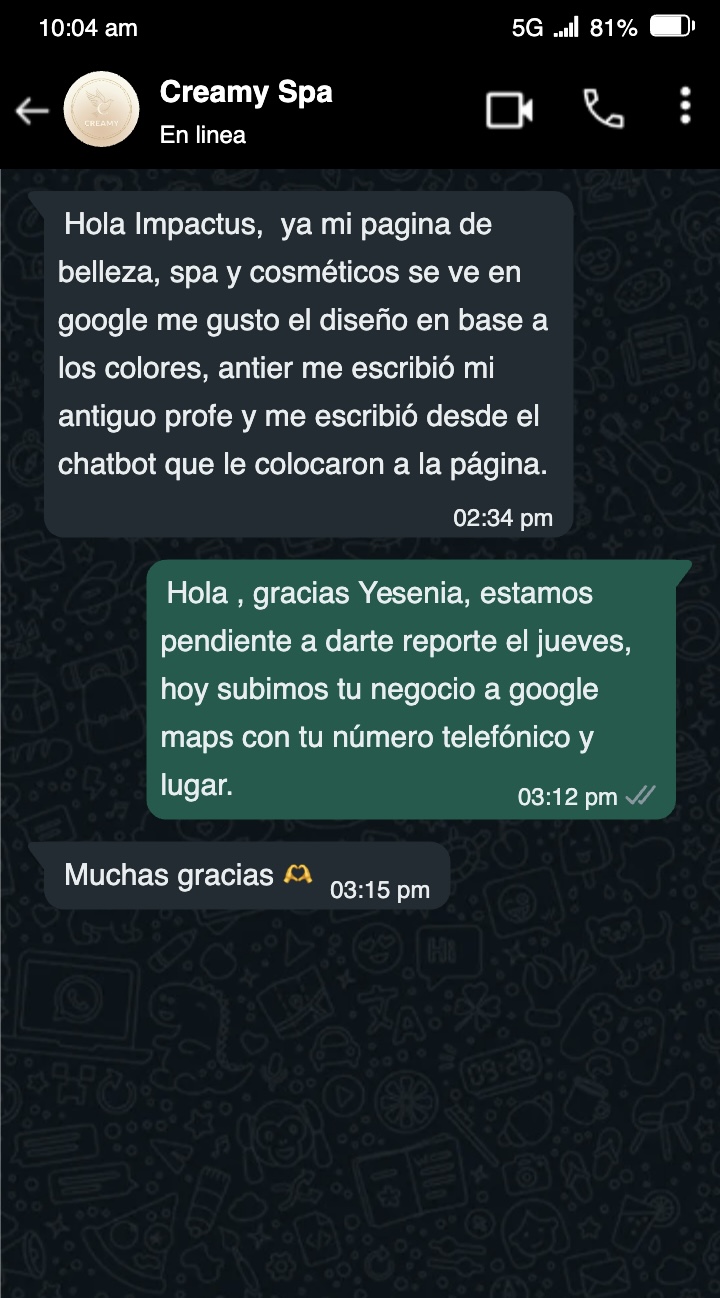Click the signal strength bars icon

tap(563, 28)
